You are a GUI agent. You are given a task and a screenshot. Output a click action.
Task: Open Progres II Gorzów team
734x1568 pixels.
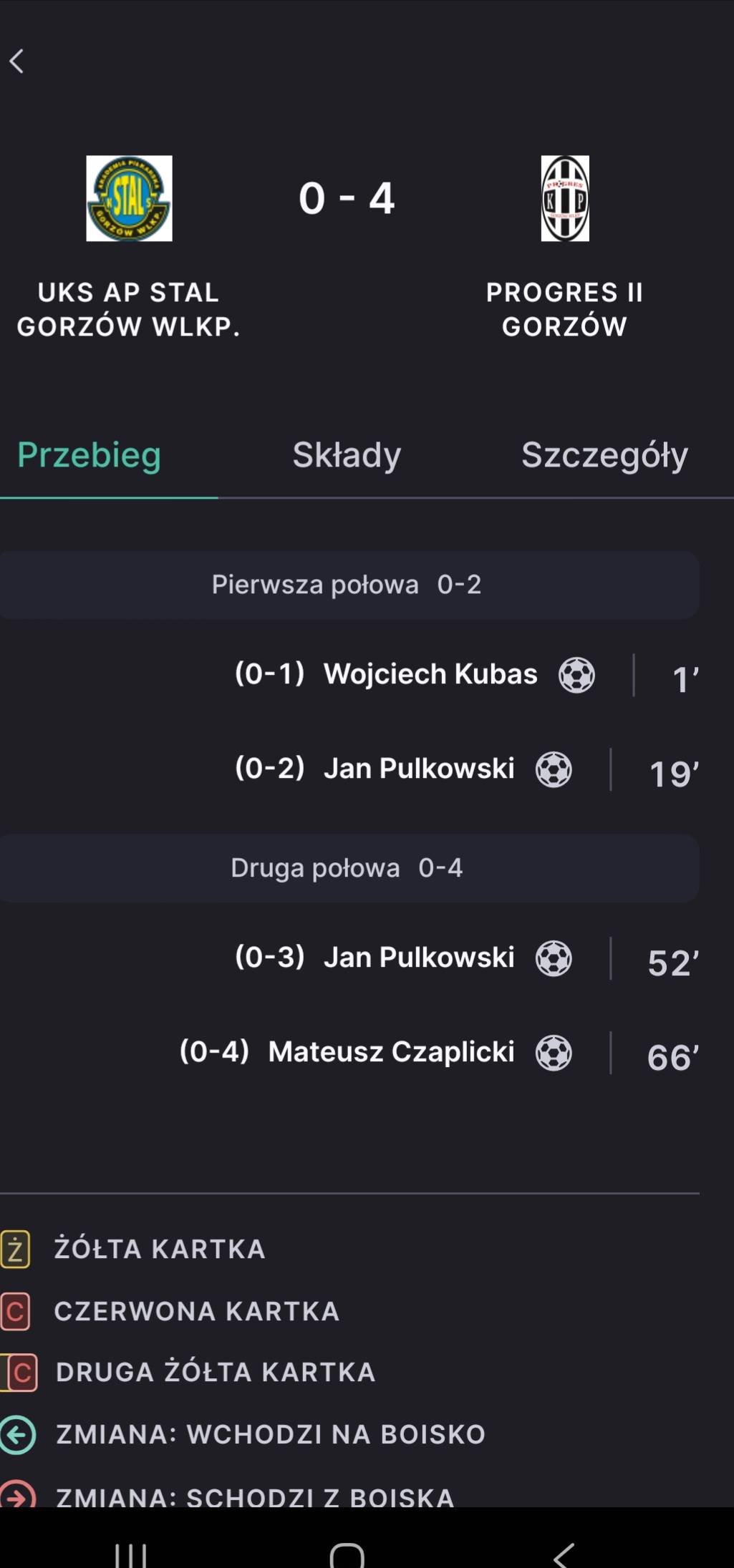(x=564, y=247)
